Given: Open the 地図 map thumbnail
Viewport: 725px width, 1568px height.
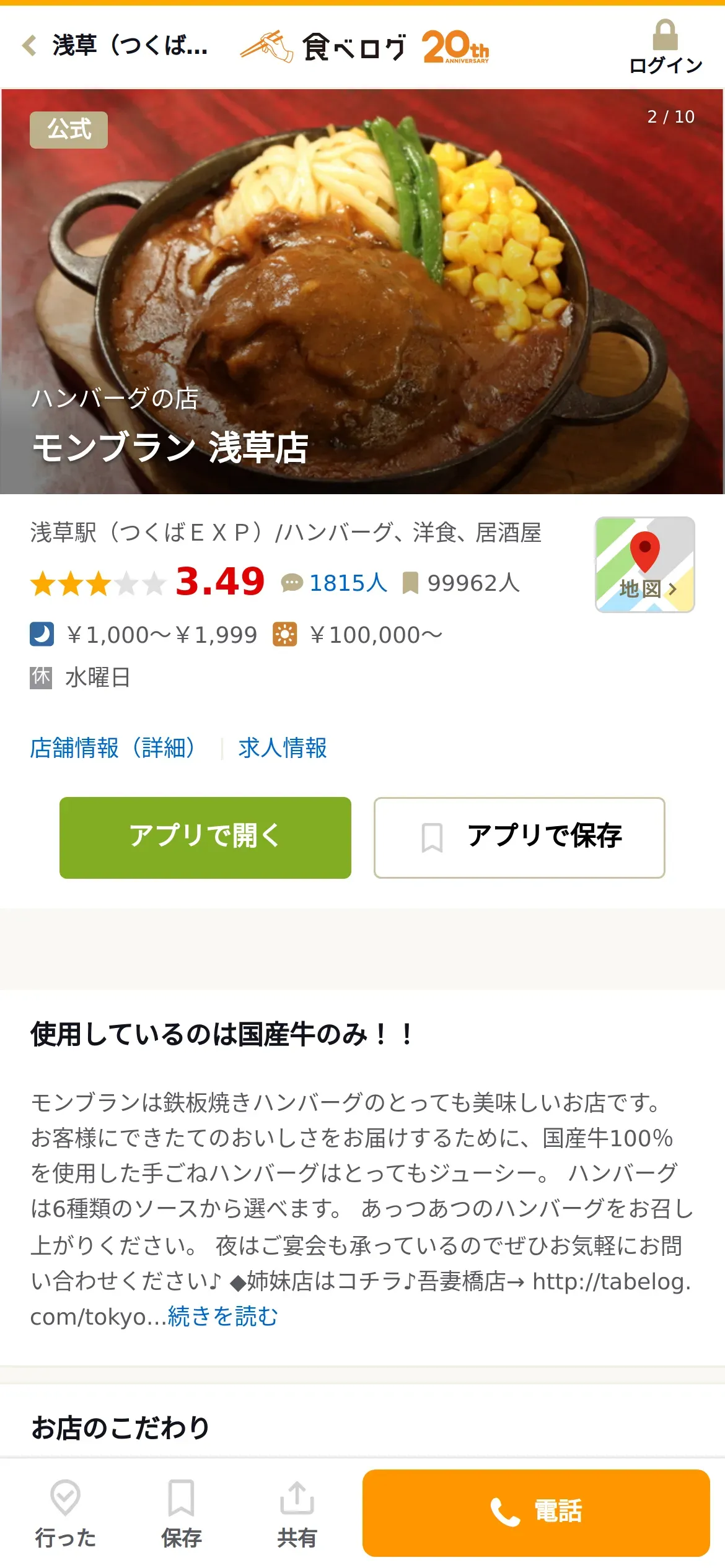Looking at the screenshot, I should click(644, 564).
